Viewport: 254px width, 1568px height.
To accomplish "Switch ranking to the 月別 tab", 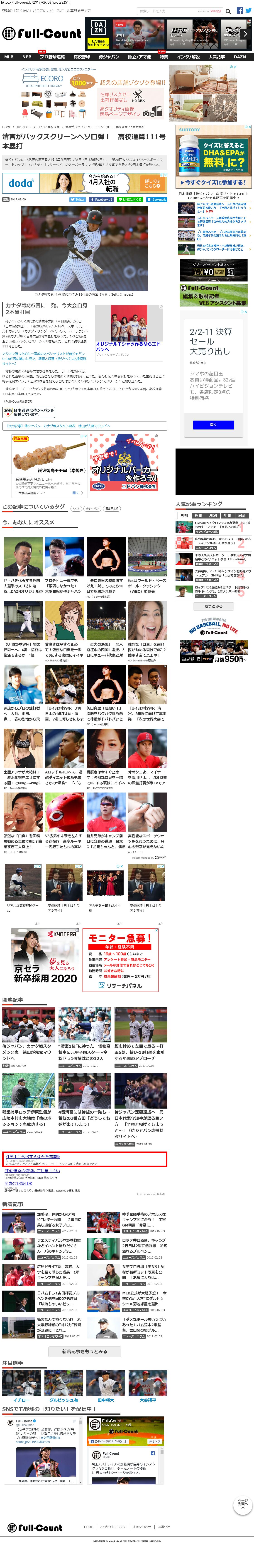I will click(x=213, y=516).
